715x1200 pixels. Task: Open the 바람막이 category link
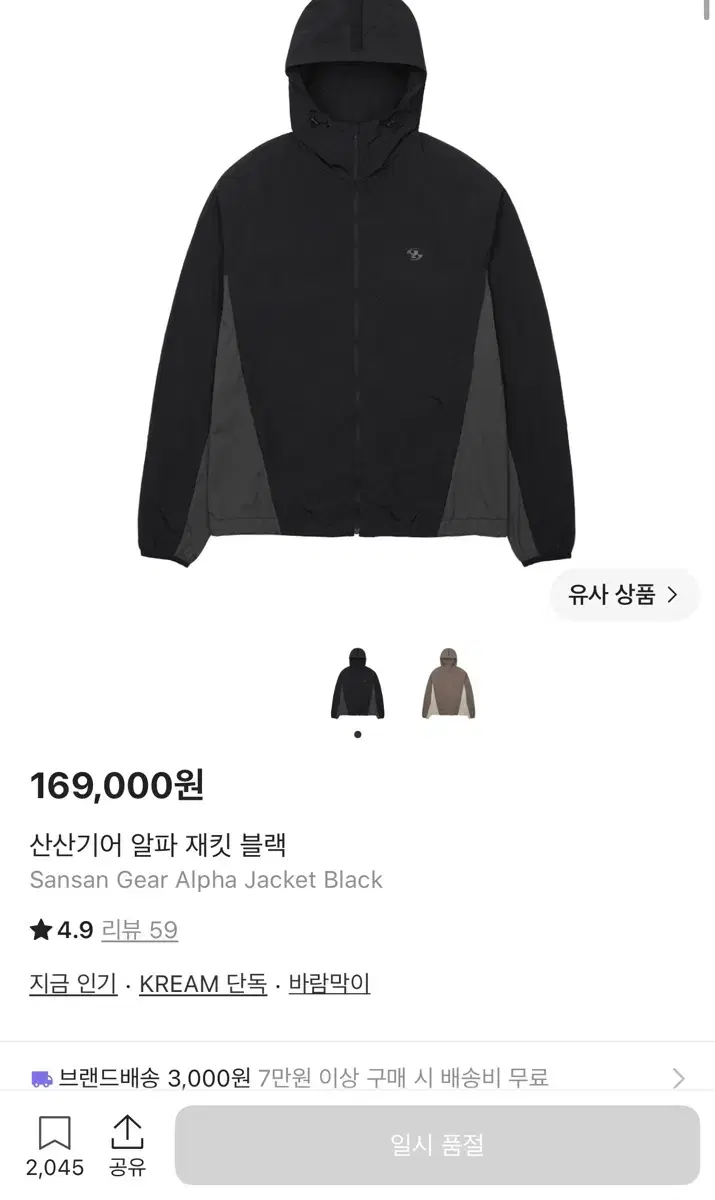[x=329, y=984]
